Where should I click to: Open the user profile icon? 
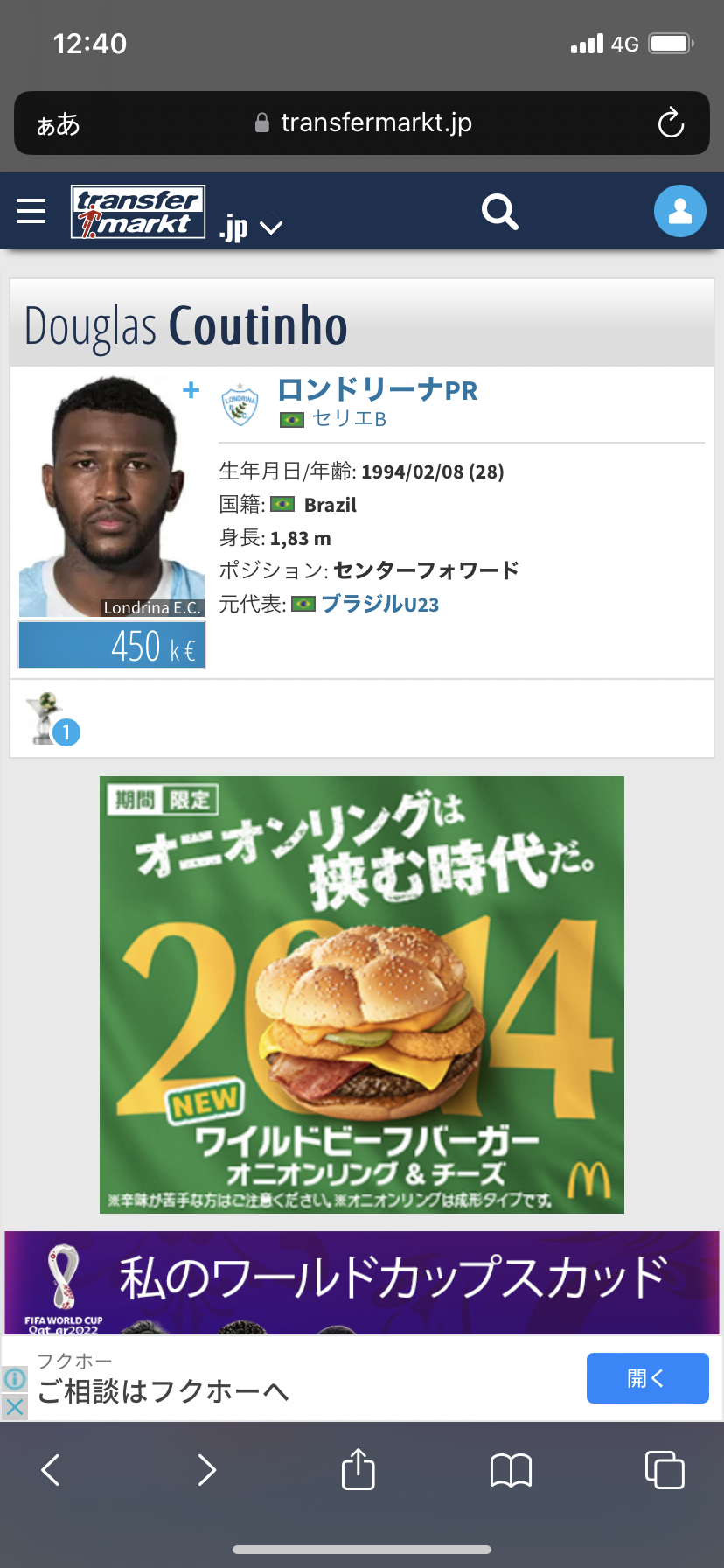click(x=679, y=212)
